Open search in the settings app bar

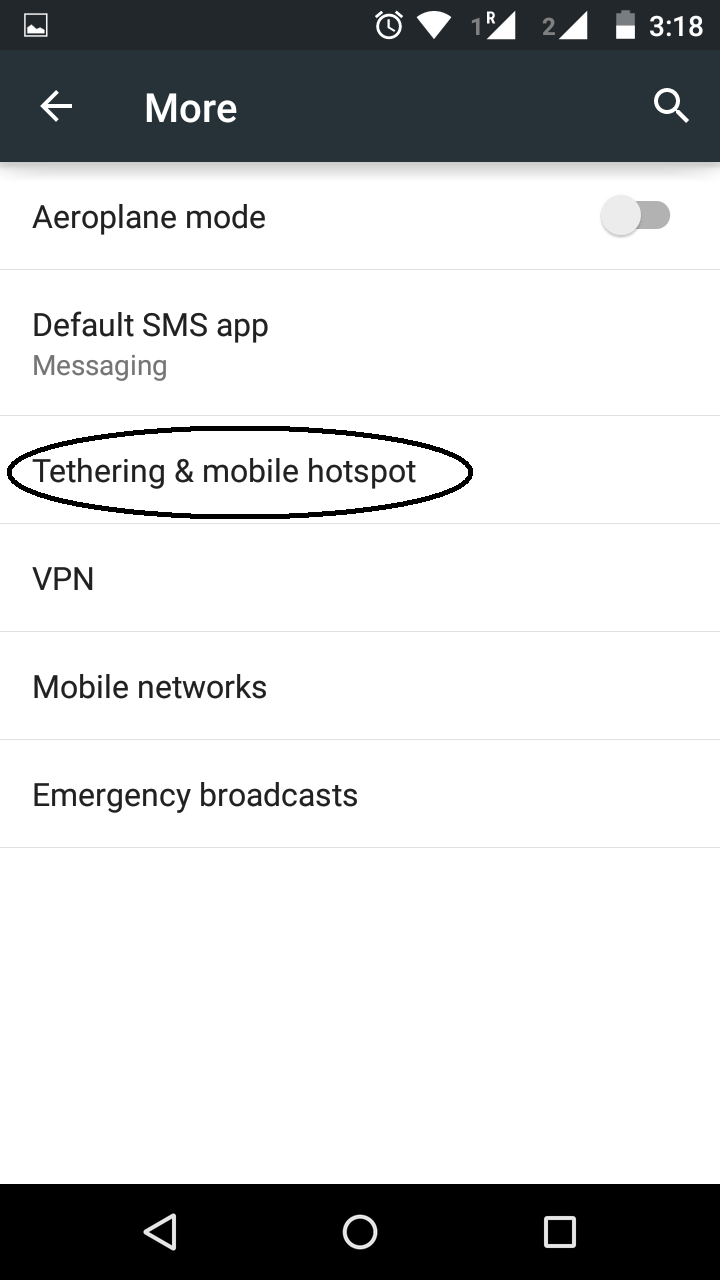[671, 106]
